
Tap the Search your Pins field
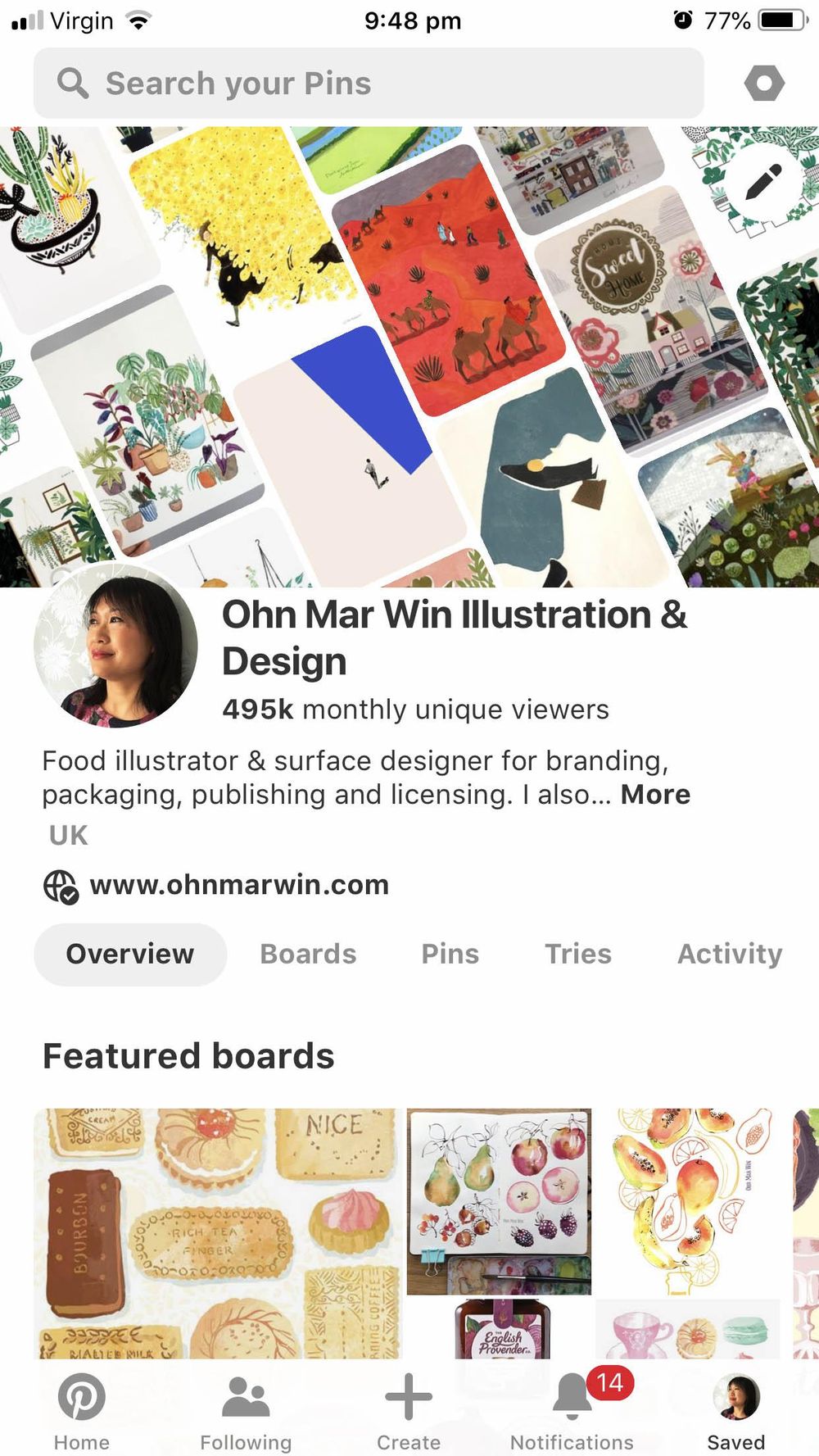coord(369,83)
